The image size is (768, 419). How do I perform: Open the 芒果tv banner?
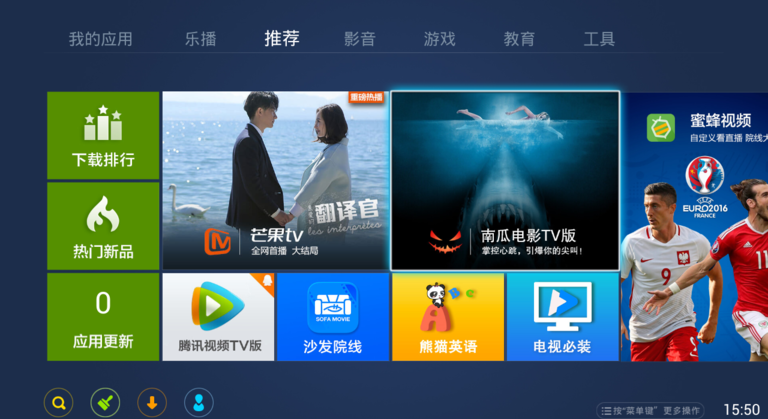(274, 181)
